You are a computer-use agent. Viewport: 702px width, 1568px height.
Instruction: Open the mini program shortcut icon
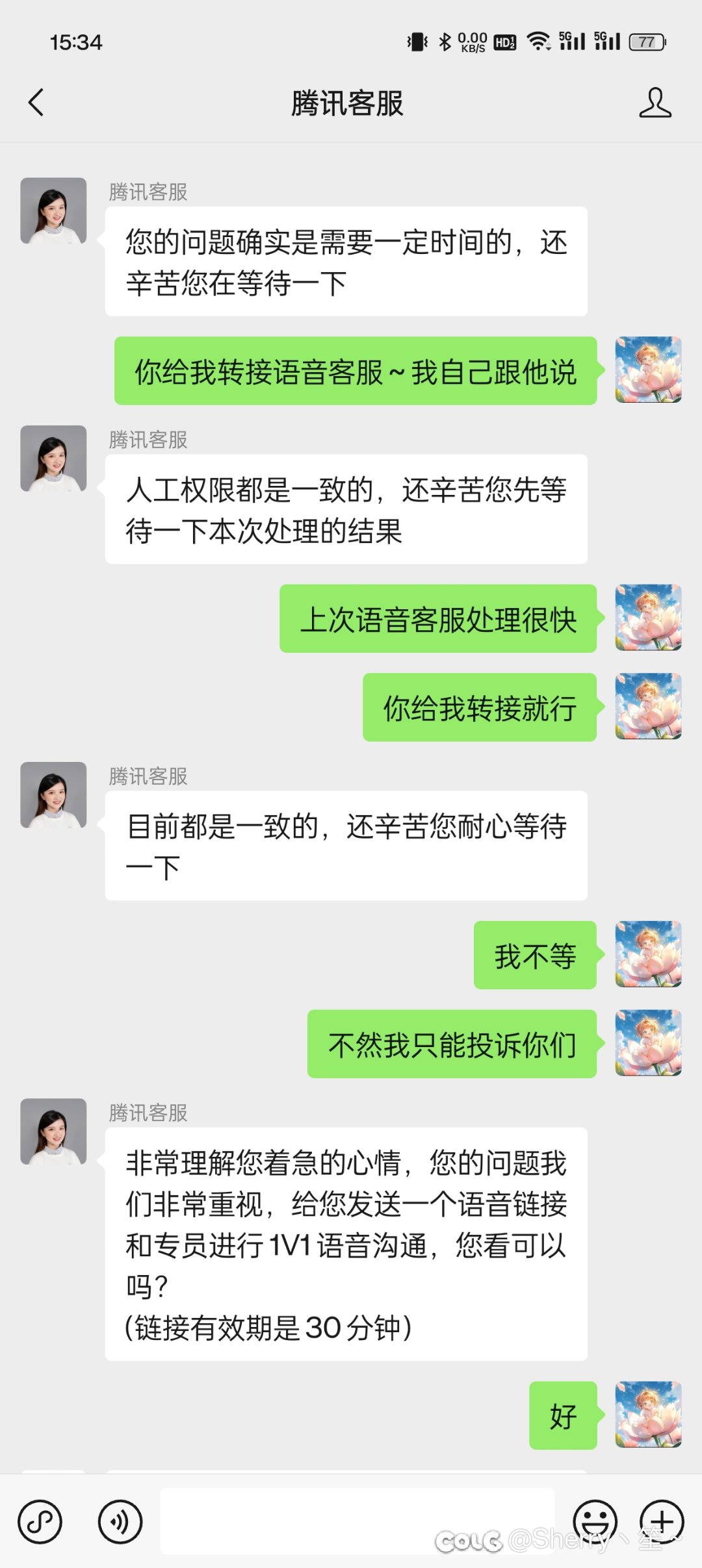[x=40, y=1522]
